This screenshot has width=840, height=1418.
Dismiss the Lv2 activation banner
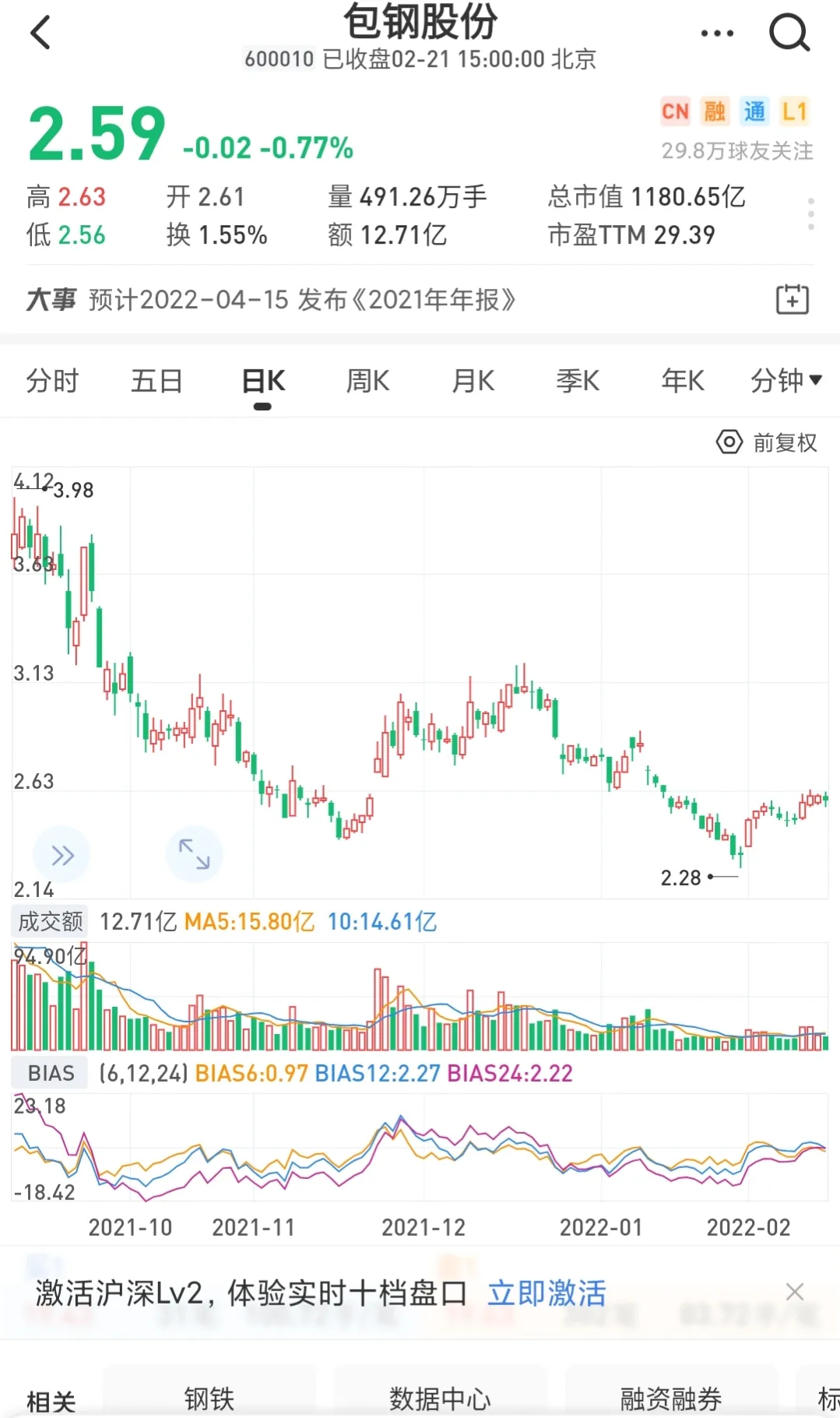pos(794,1292)
